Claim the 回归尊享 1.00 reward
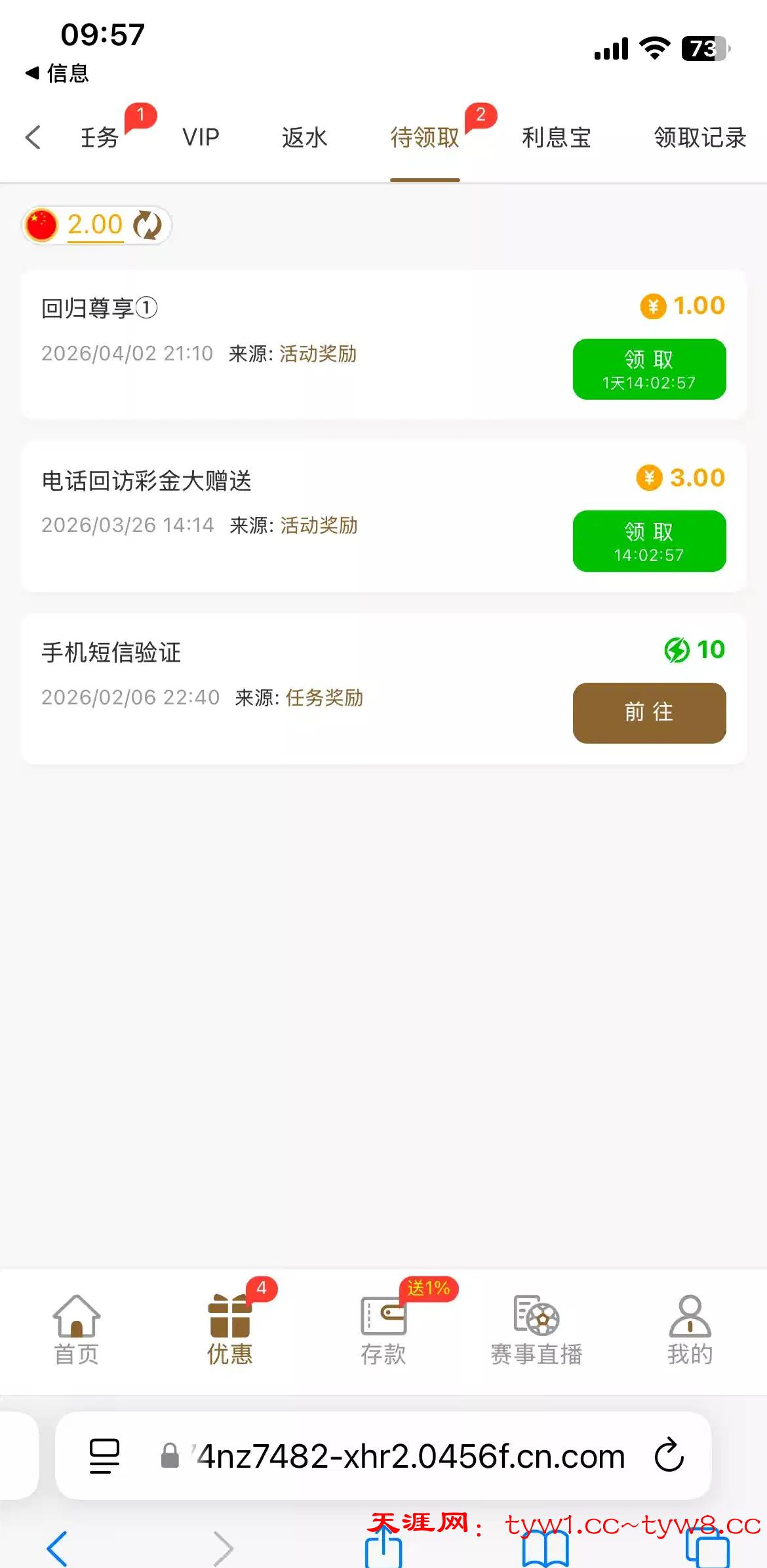 tap(649, 369)
